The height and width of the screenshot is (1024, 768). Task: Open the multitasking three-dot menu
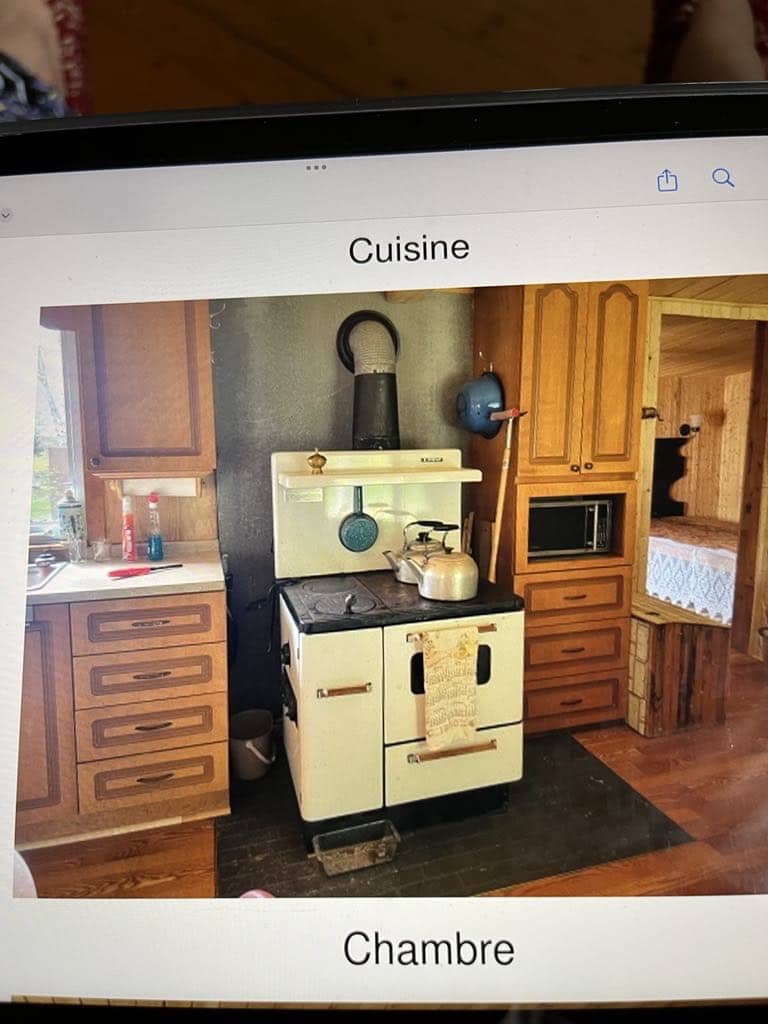point(316,167)
